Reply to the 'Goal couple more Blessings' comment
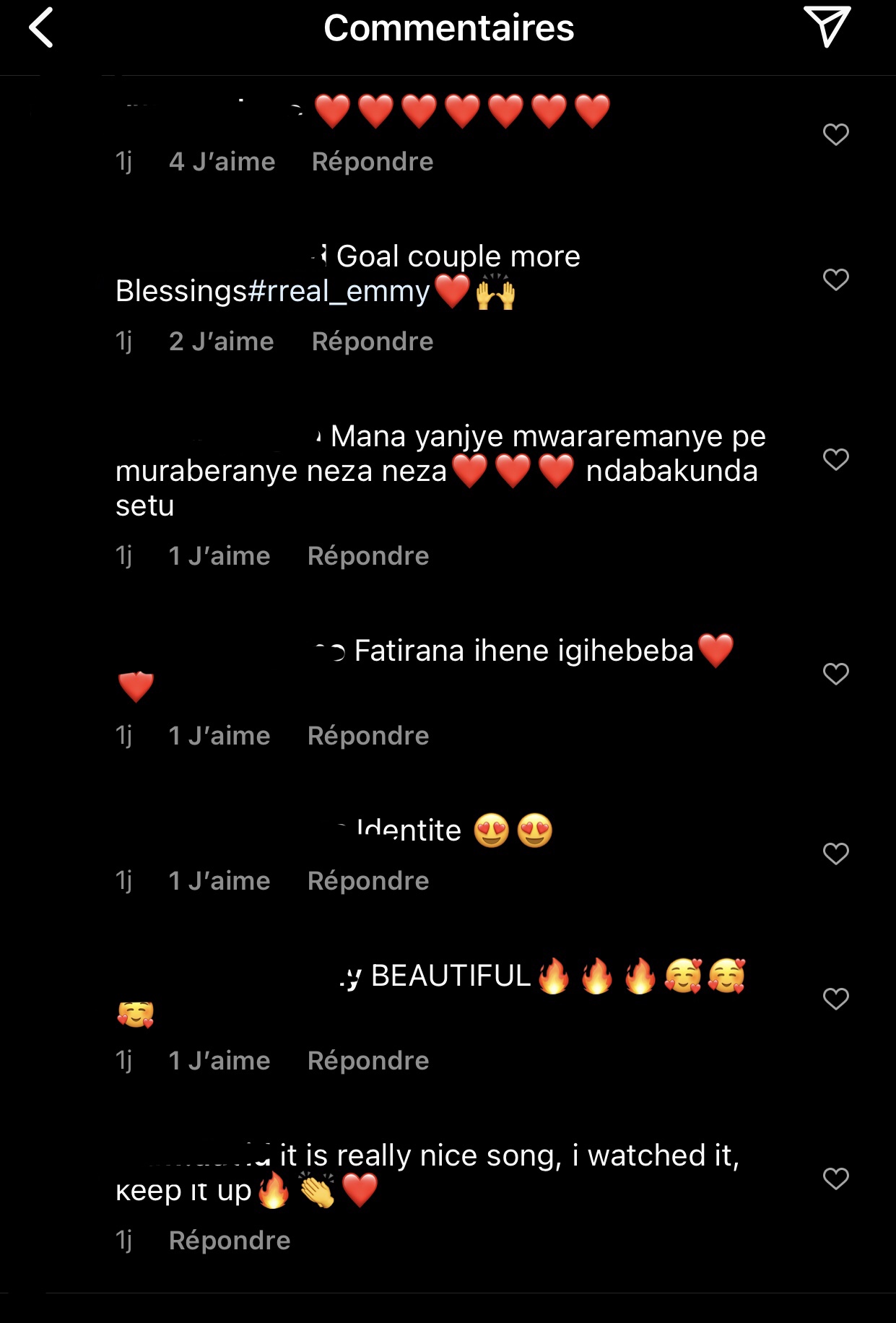The image size is (896, 1323). point(372,342)
